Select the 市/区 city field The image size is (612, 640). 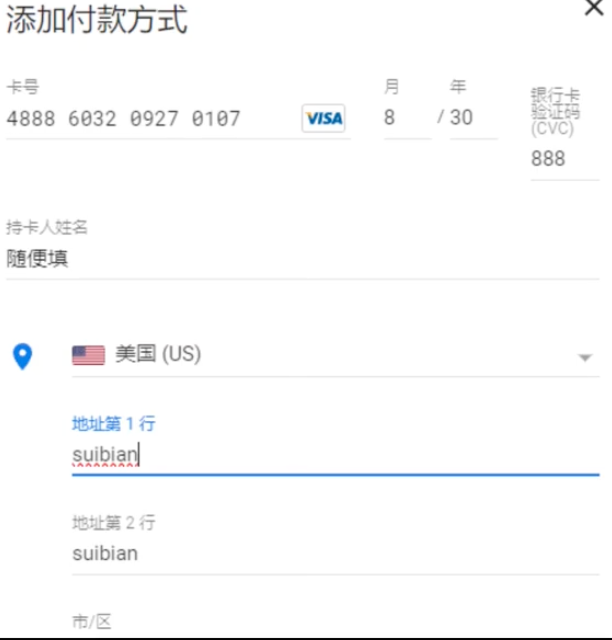click(x=334, y=624)
